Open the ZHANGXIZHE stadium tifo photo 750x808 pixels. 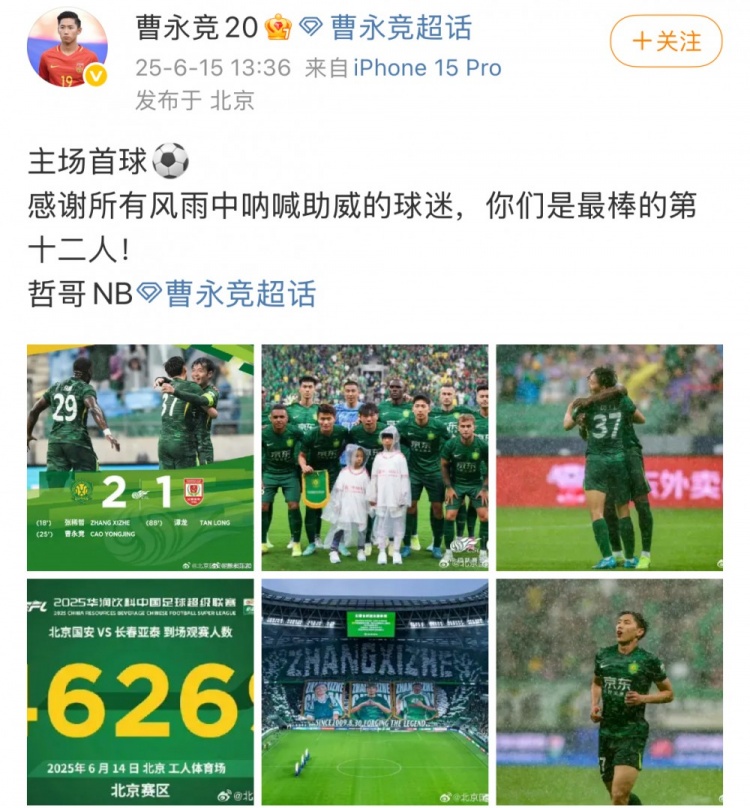pyautogui.click(x=375, y=691)
